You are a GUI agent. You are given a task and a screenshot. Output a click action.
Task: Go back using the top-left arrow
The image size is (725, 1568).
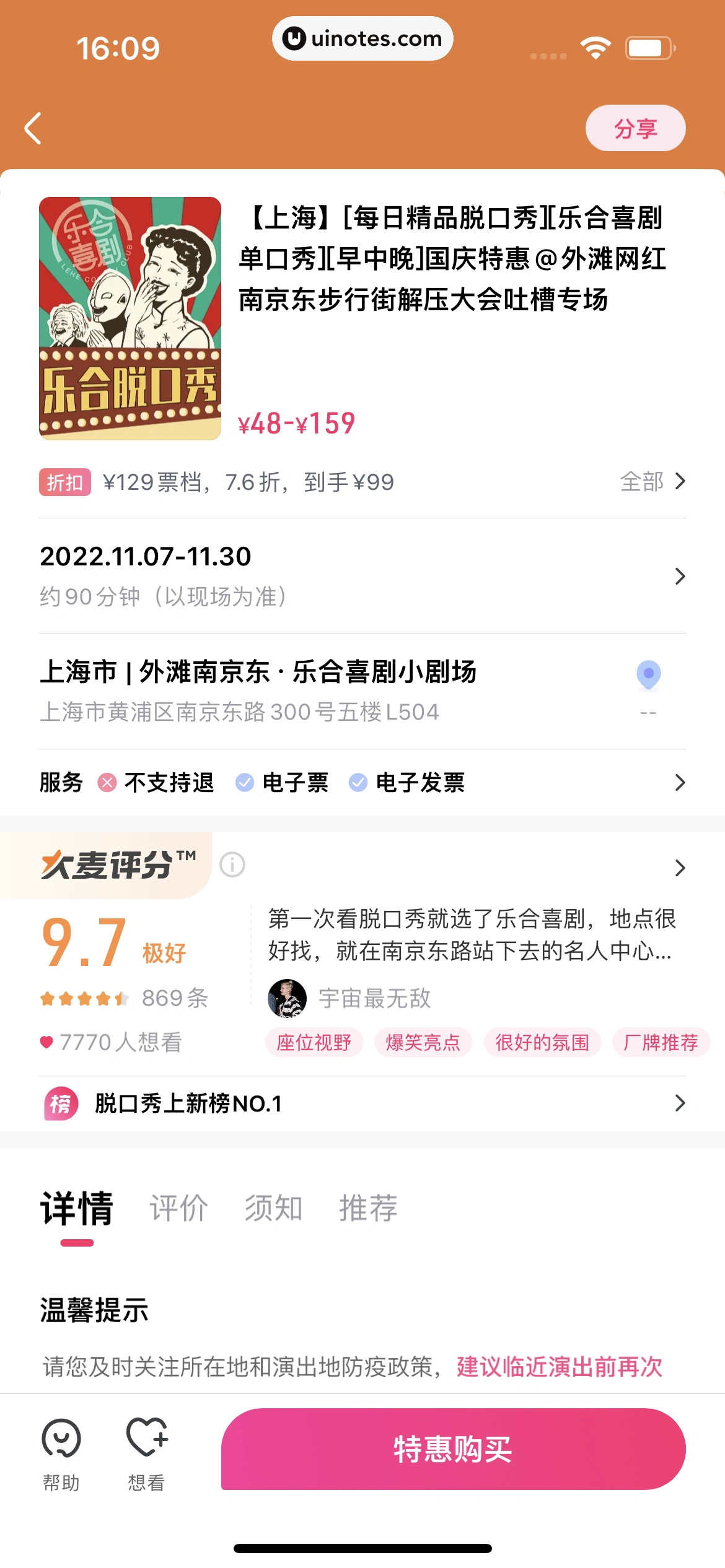coord(33,128)
